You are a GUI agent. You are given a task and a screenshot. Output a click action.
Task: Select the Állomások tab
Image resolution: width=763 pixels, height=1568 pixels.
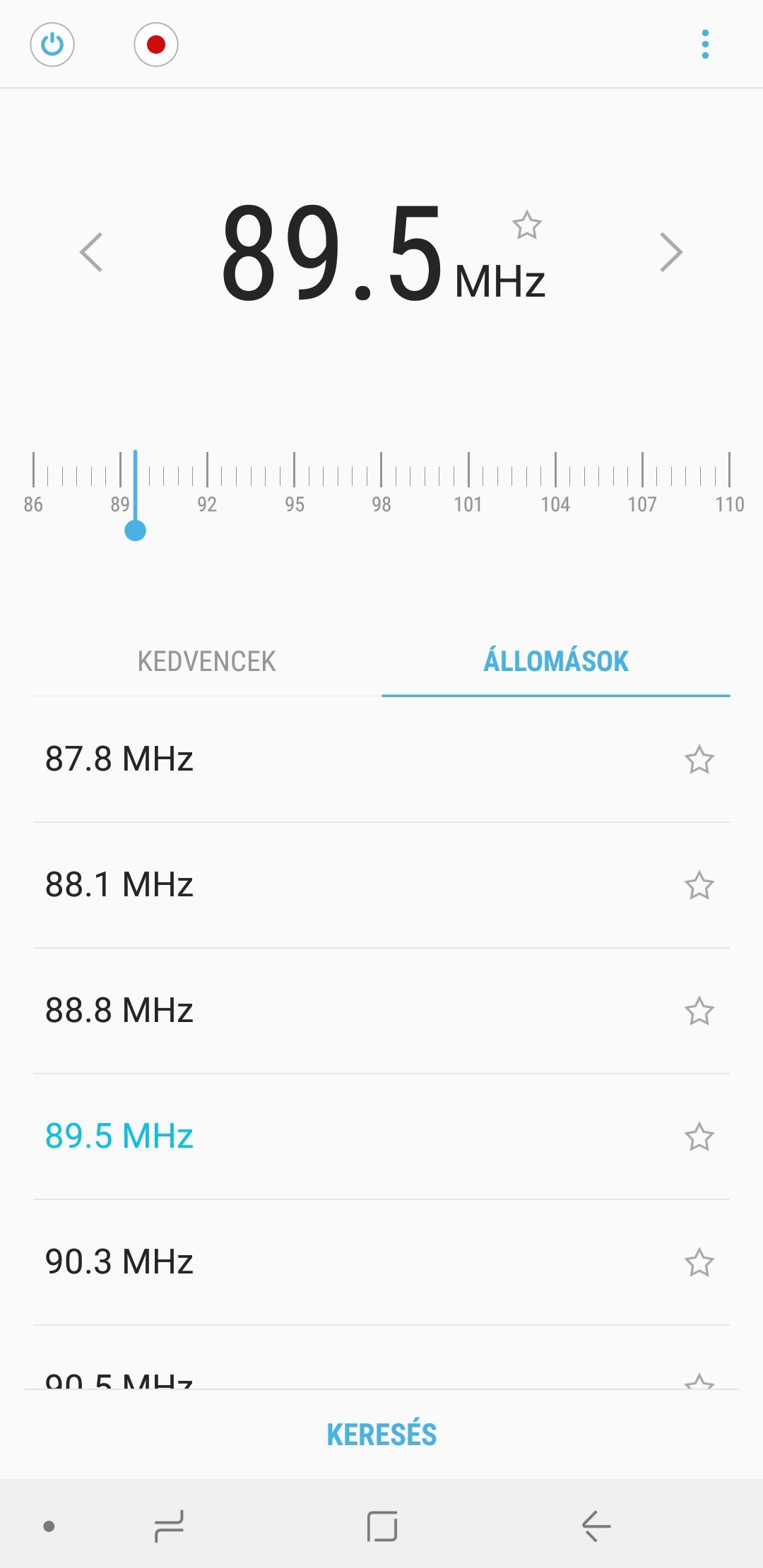(556, 662)
